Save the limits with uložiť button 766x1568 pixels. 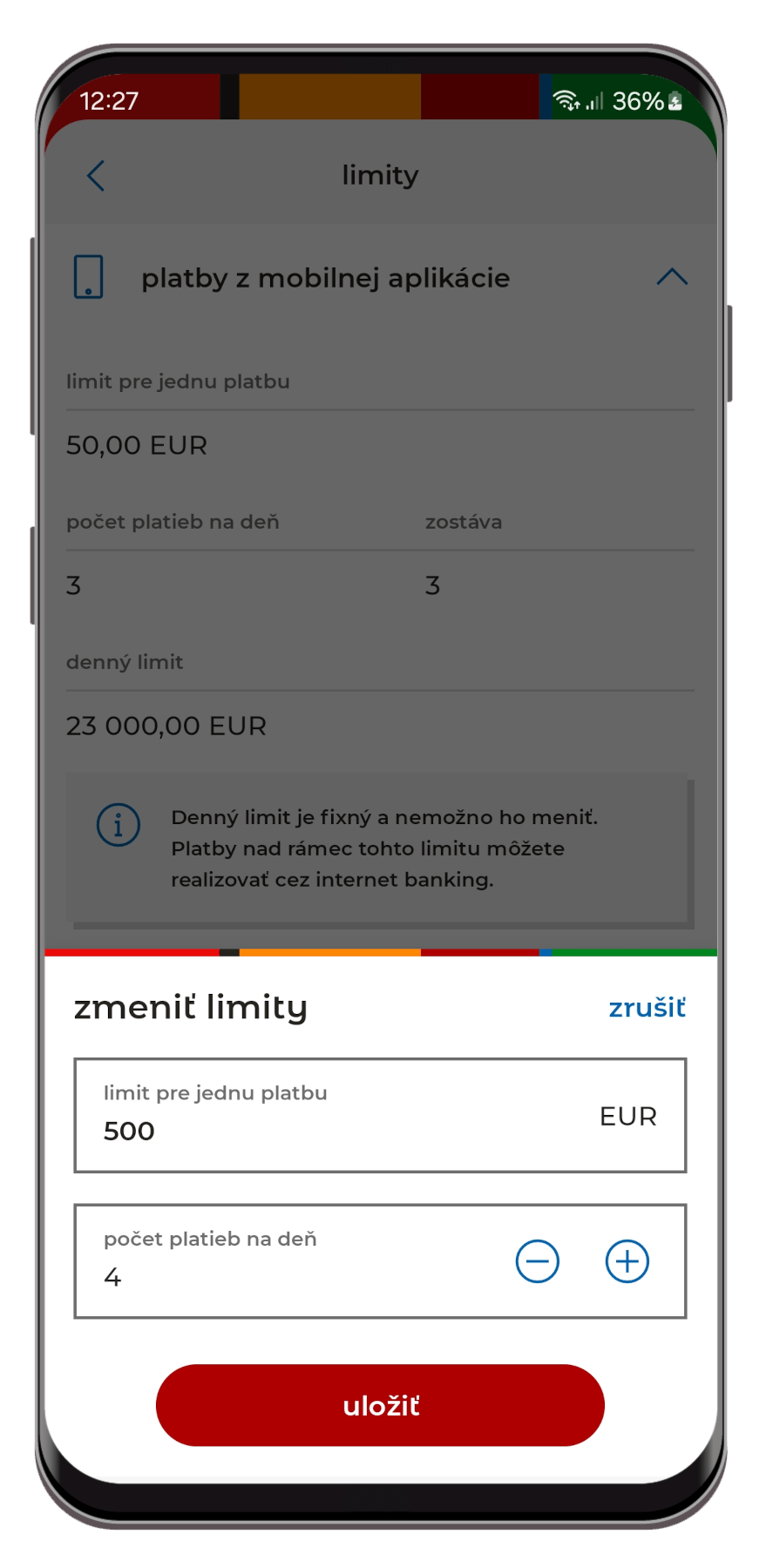(x=380, y=1405)
